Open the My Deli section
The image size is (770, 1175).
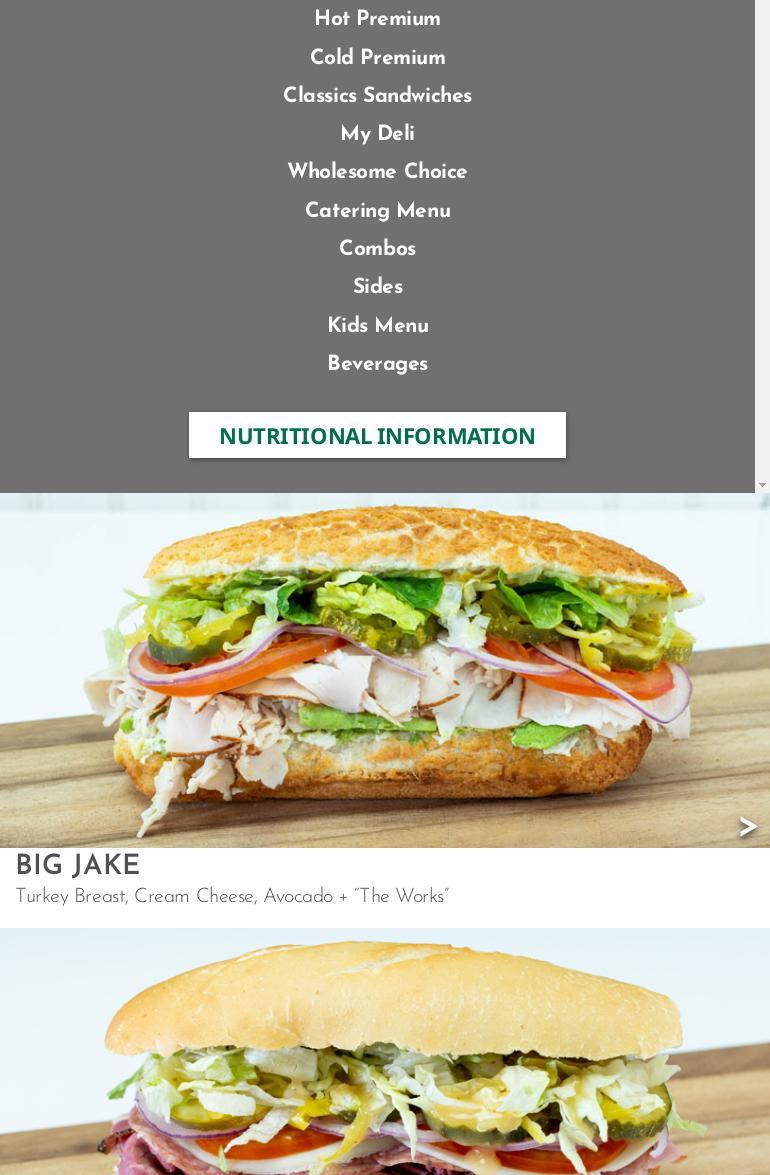point(377,134)
